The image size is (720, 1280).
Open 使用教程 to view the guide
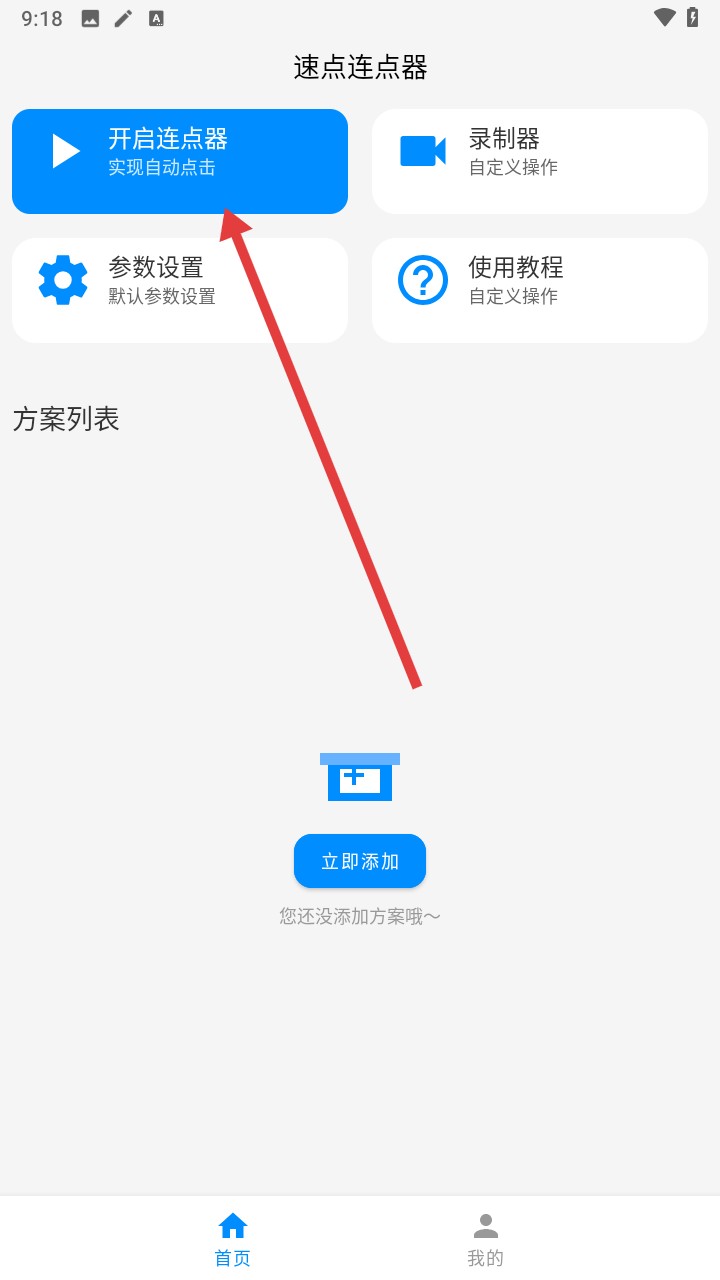click(540, 289)
